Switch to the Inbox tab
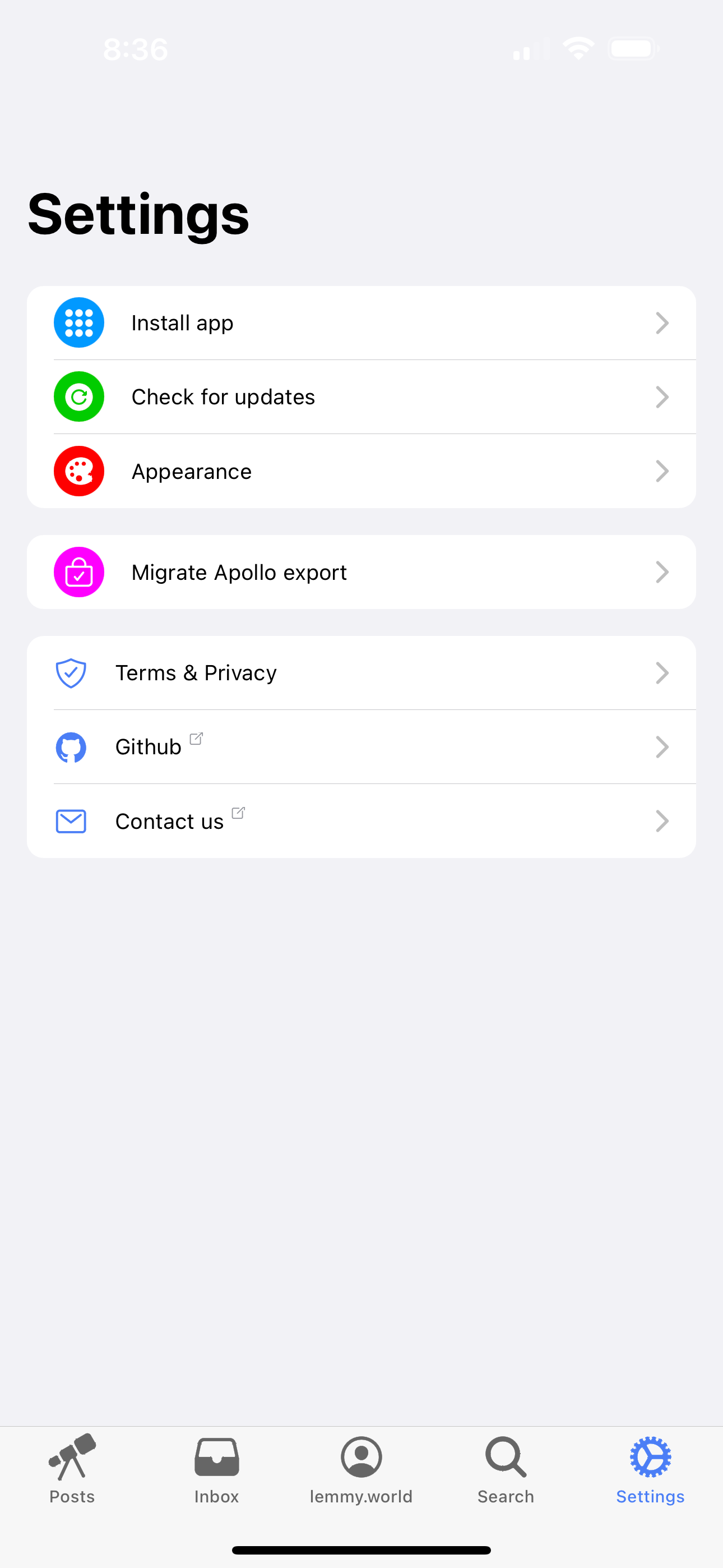This screenshot has width=723, height=1568. coord(217,1469)
